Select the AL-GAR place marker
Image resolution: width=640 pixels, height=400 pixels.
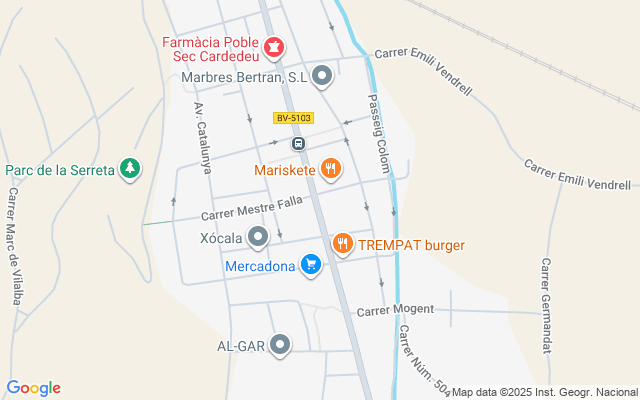(x=280, y=346)
